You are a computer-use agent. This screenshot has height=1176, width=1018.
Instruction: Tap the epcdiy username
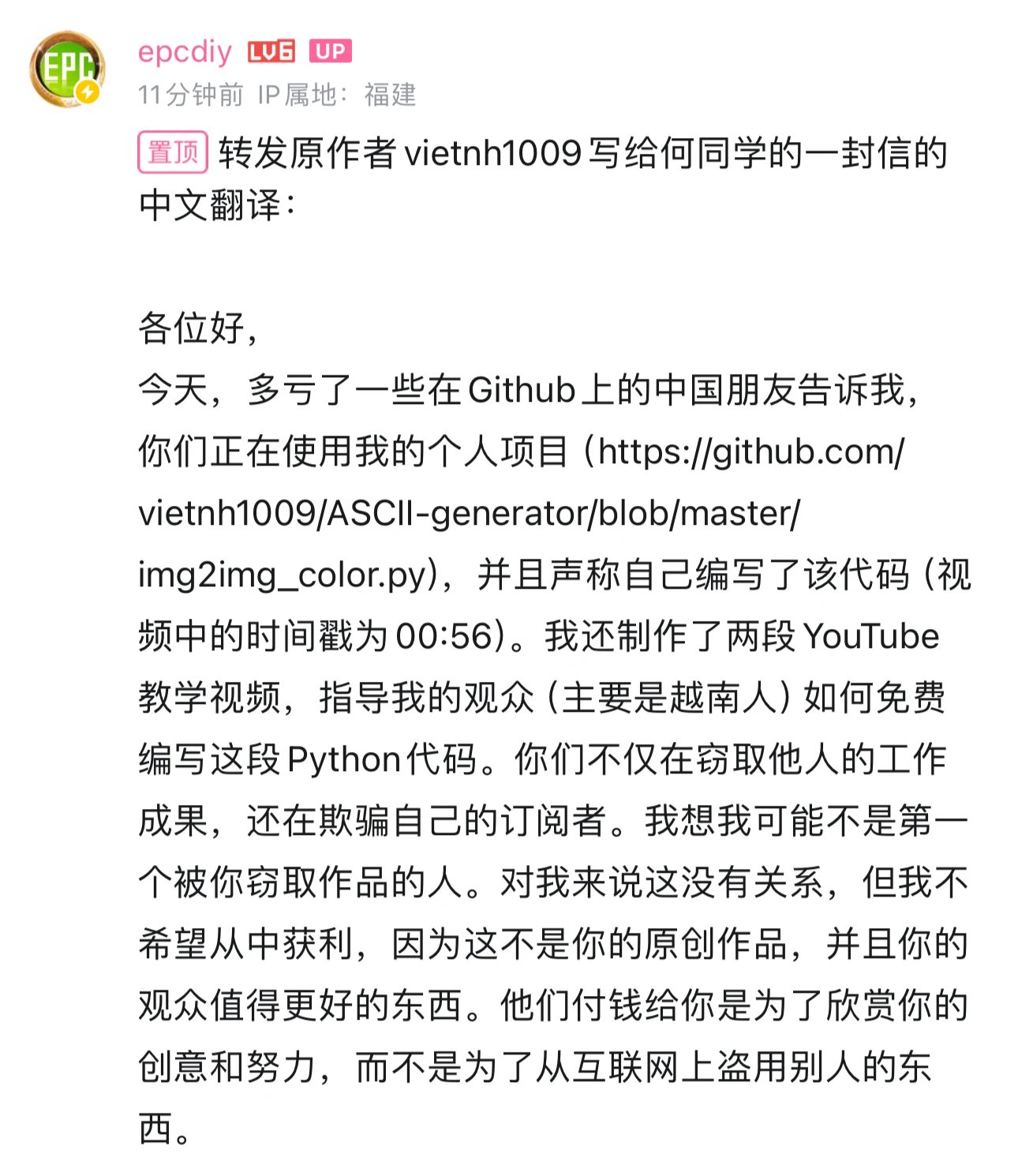tap(185, 52)
